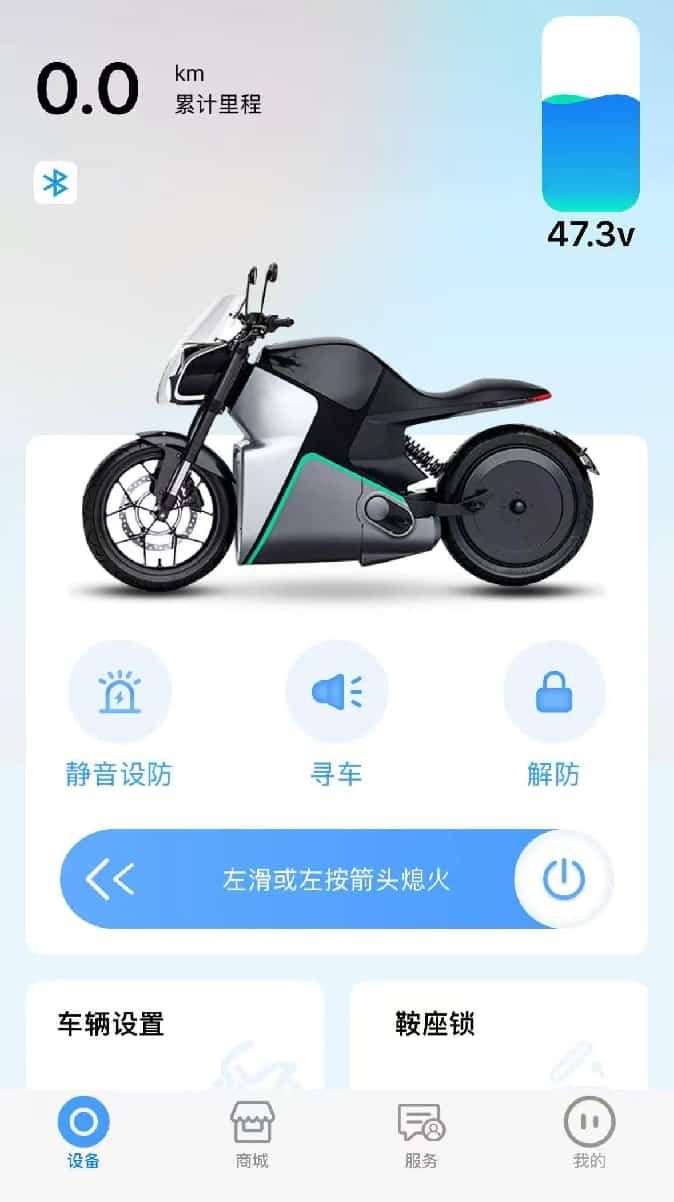
Task: Switch to the 设备 tab
Action: pos(84,1135)
